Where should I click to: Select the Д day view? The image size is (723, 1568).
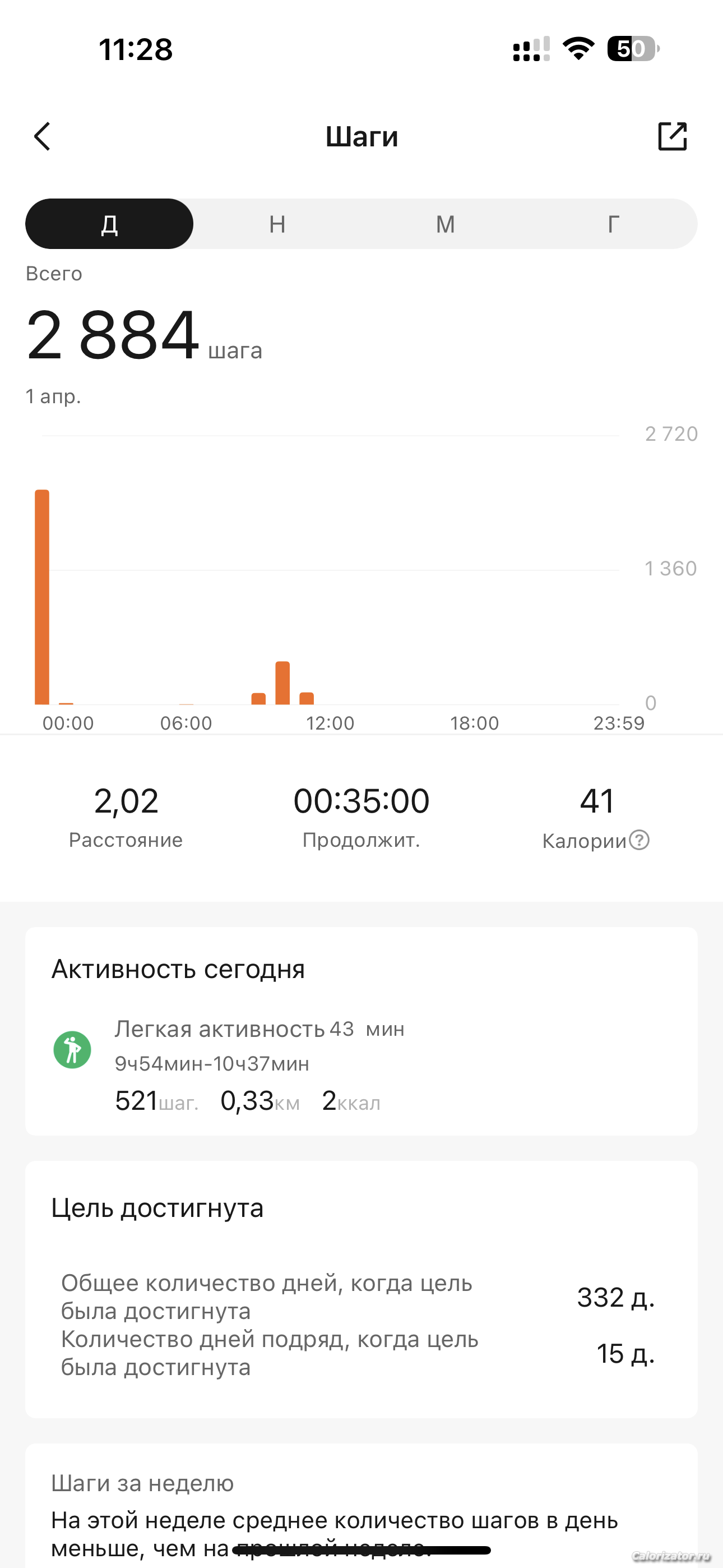109,224
